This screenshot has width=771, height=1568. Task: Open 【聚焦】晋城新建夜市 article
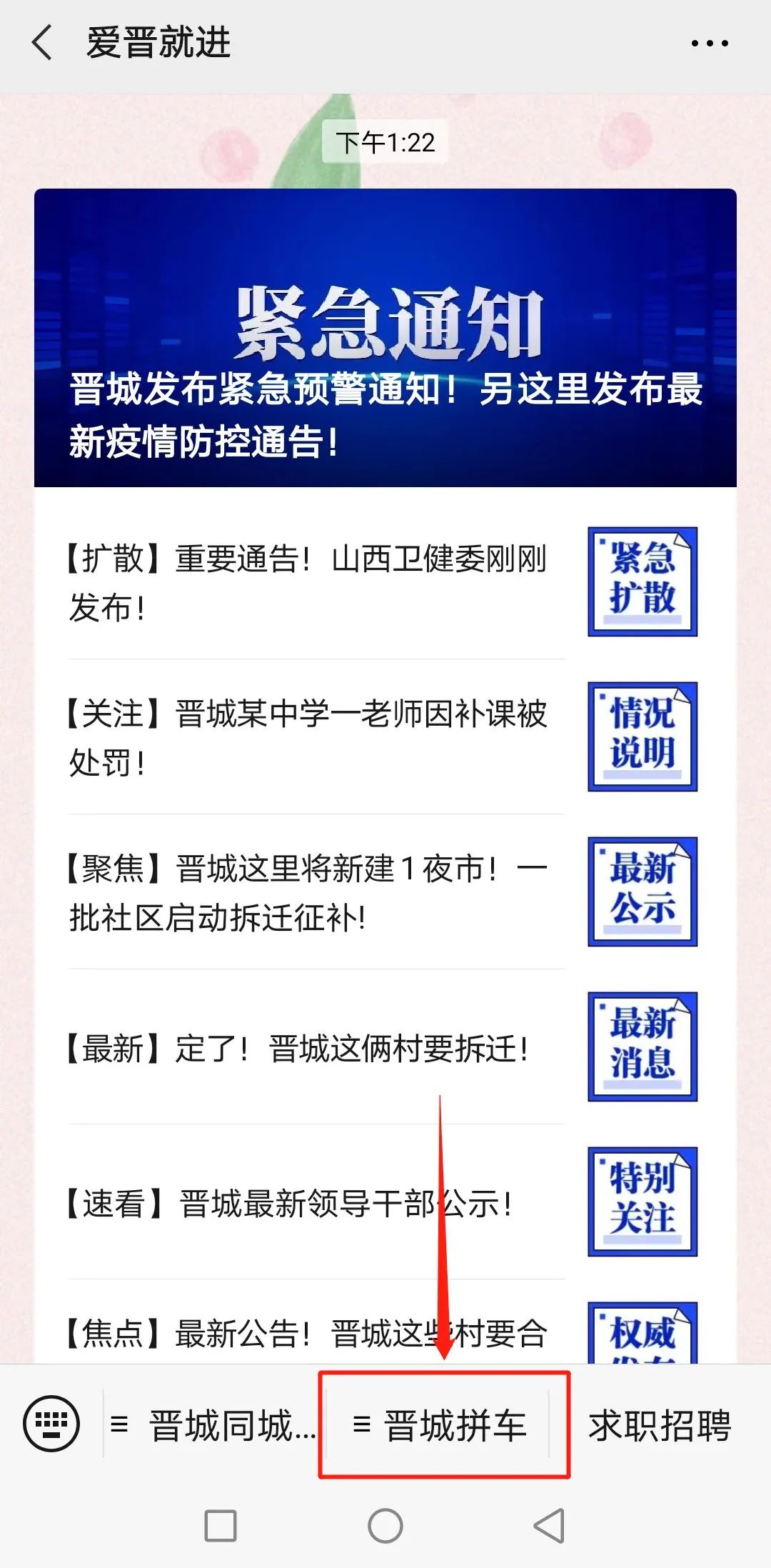click(x=385, y=892)
